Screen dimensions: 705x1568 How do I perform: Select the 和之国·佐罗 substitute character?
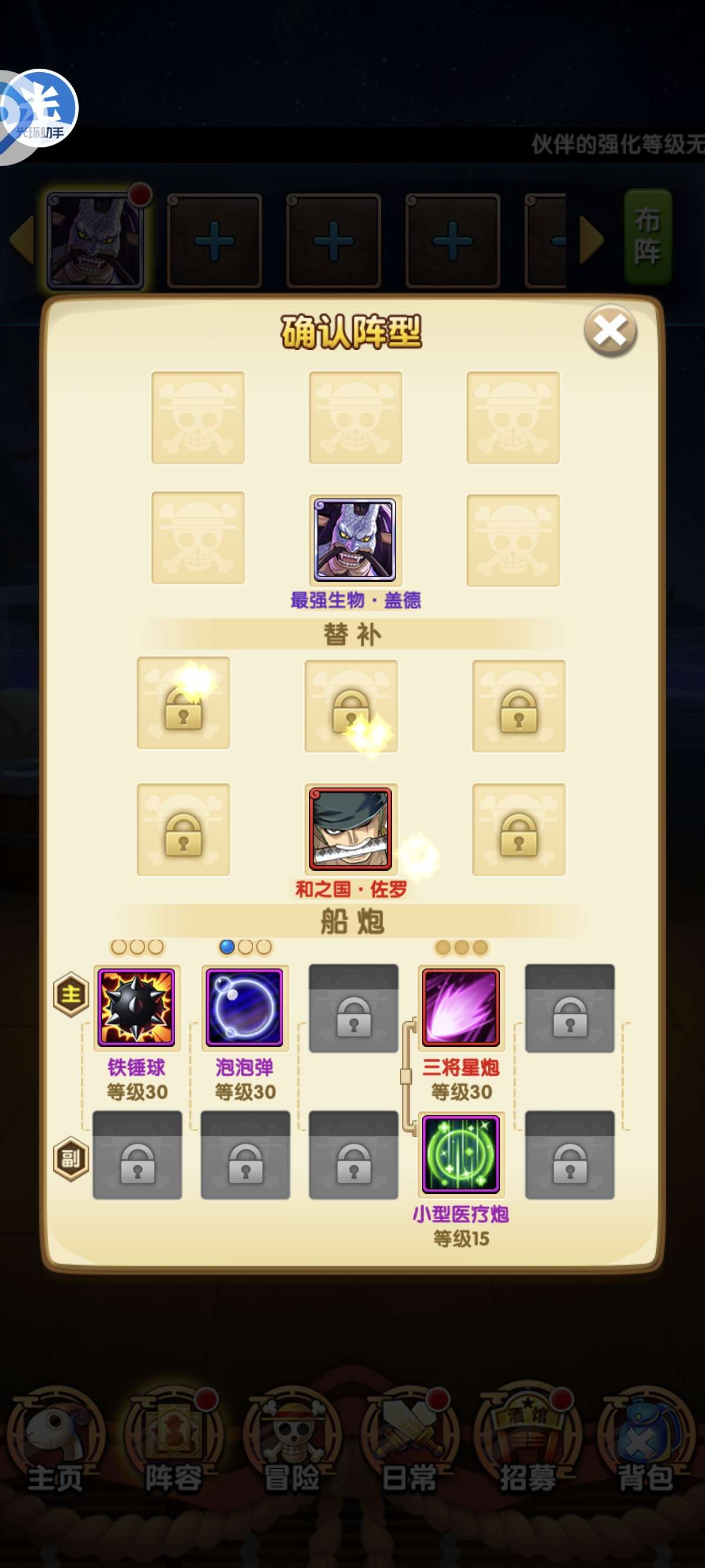[351, 829]
